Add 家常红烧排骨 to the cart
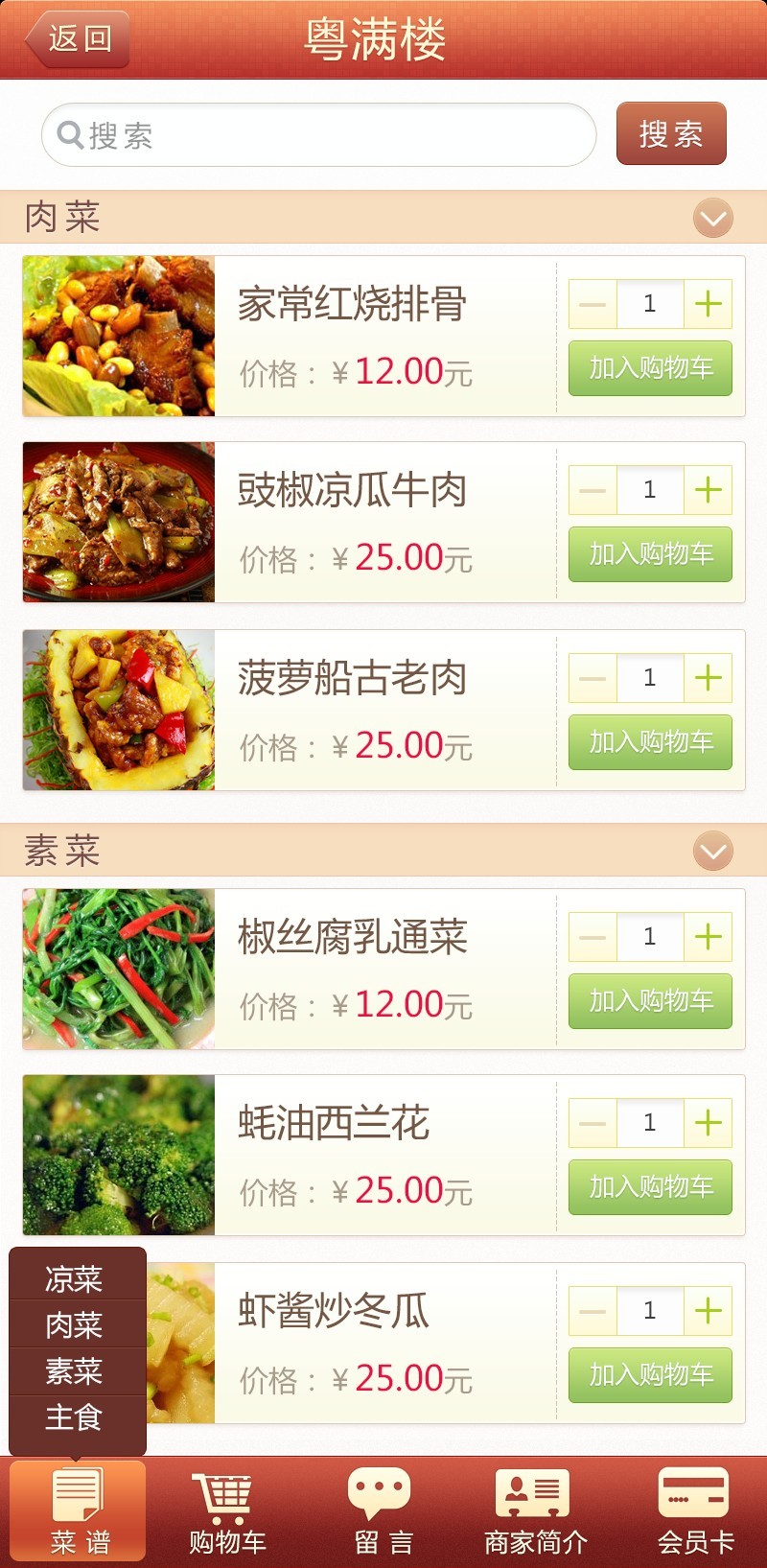Image resolution: width=767 pixels, height=1568 pixels. pos(649,367)
